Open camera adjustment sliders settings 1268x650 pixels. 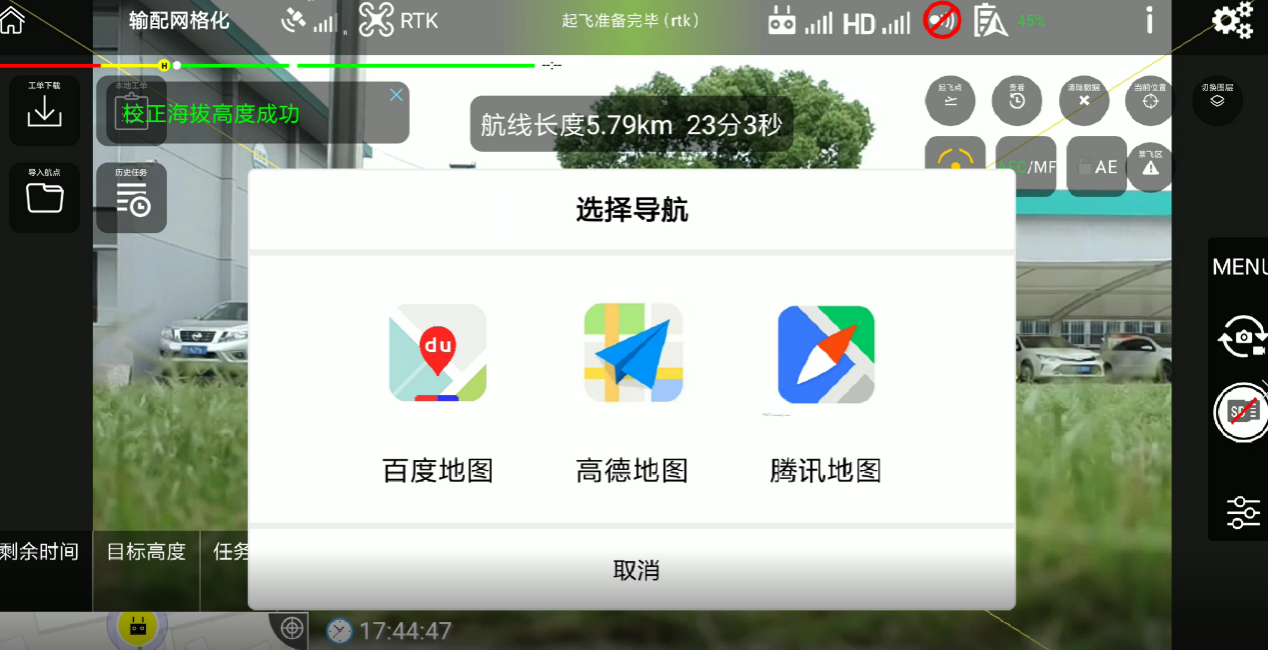pyautogui.click(x=1243, y=512)
